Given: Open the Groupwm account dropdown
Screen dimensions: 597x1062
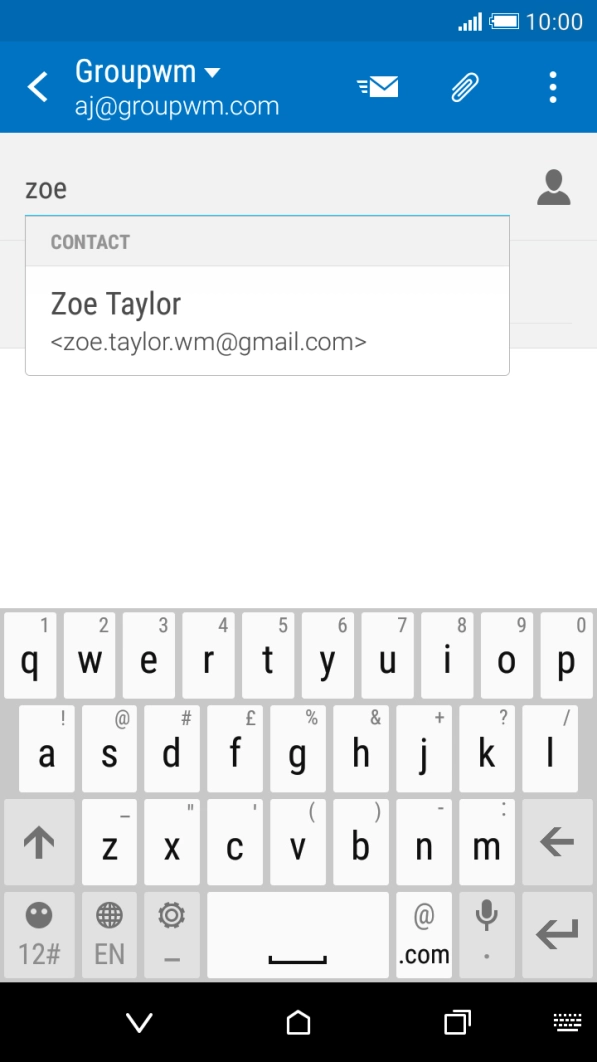Looking at the screenshot, I should [148, 72].
